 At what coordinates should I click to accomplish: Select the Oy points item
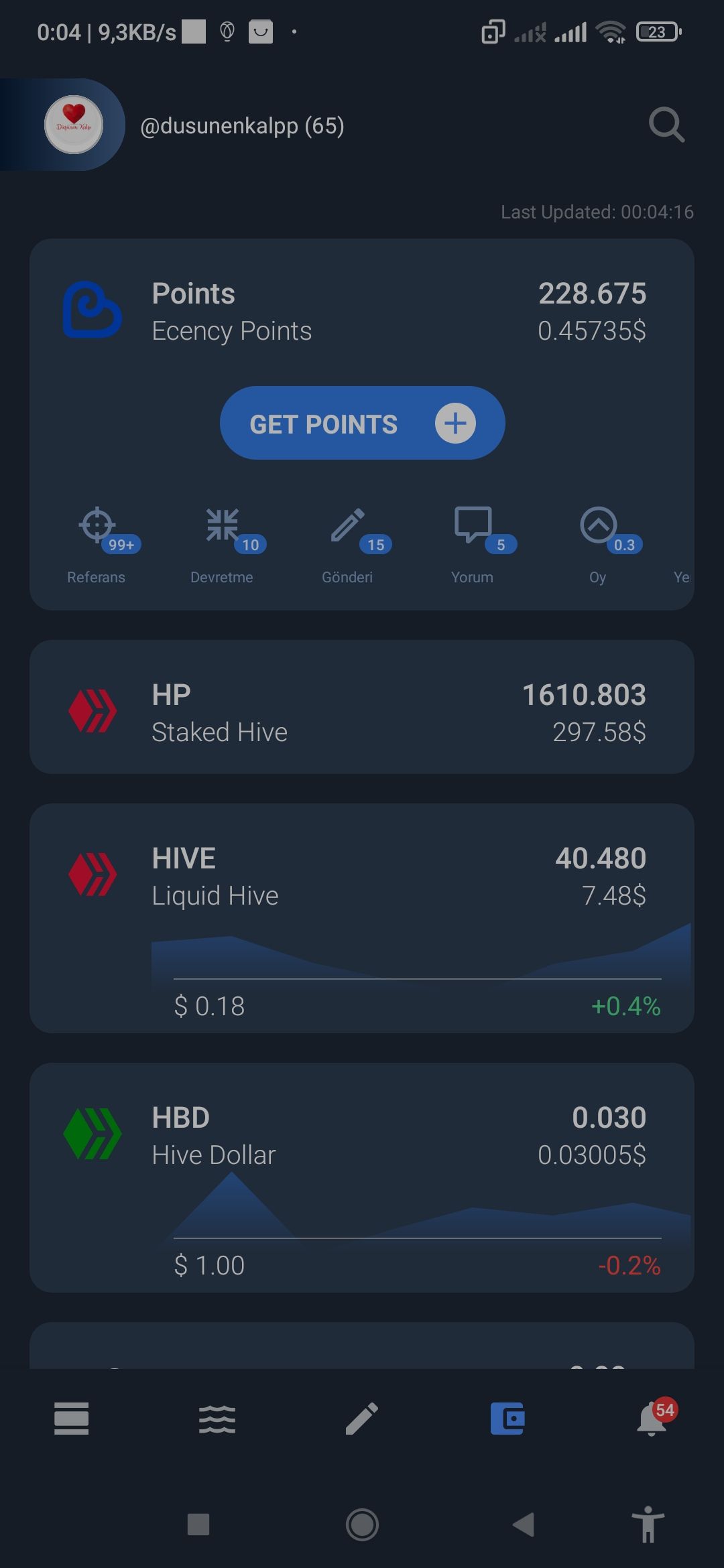598,543
